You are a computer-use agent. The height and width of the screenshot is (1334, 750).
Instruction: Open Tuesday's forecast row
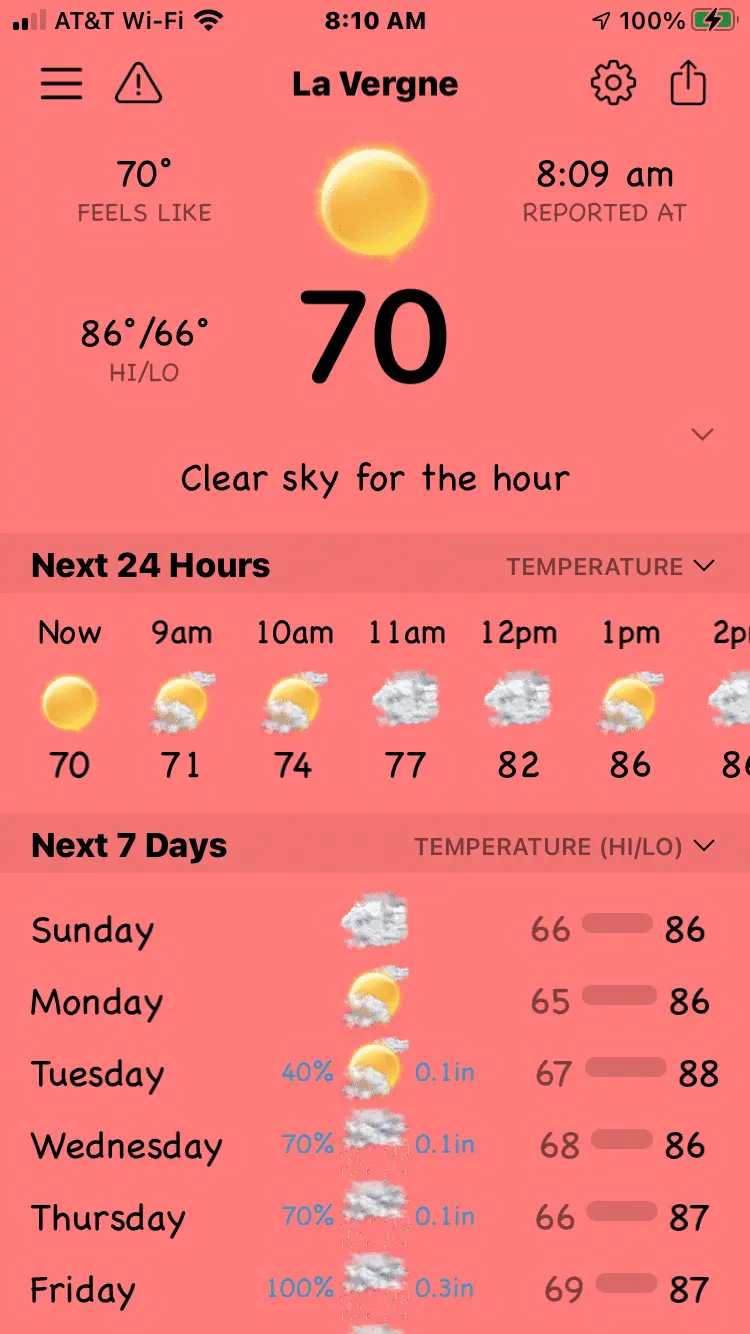tap(374, 1074)
